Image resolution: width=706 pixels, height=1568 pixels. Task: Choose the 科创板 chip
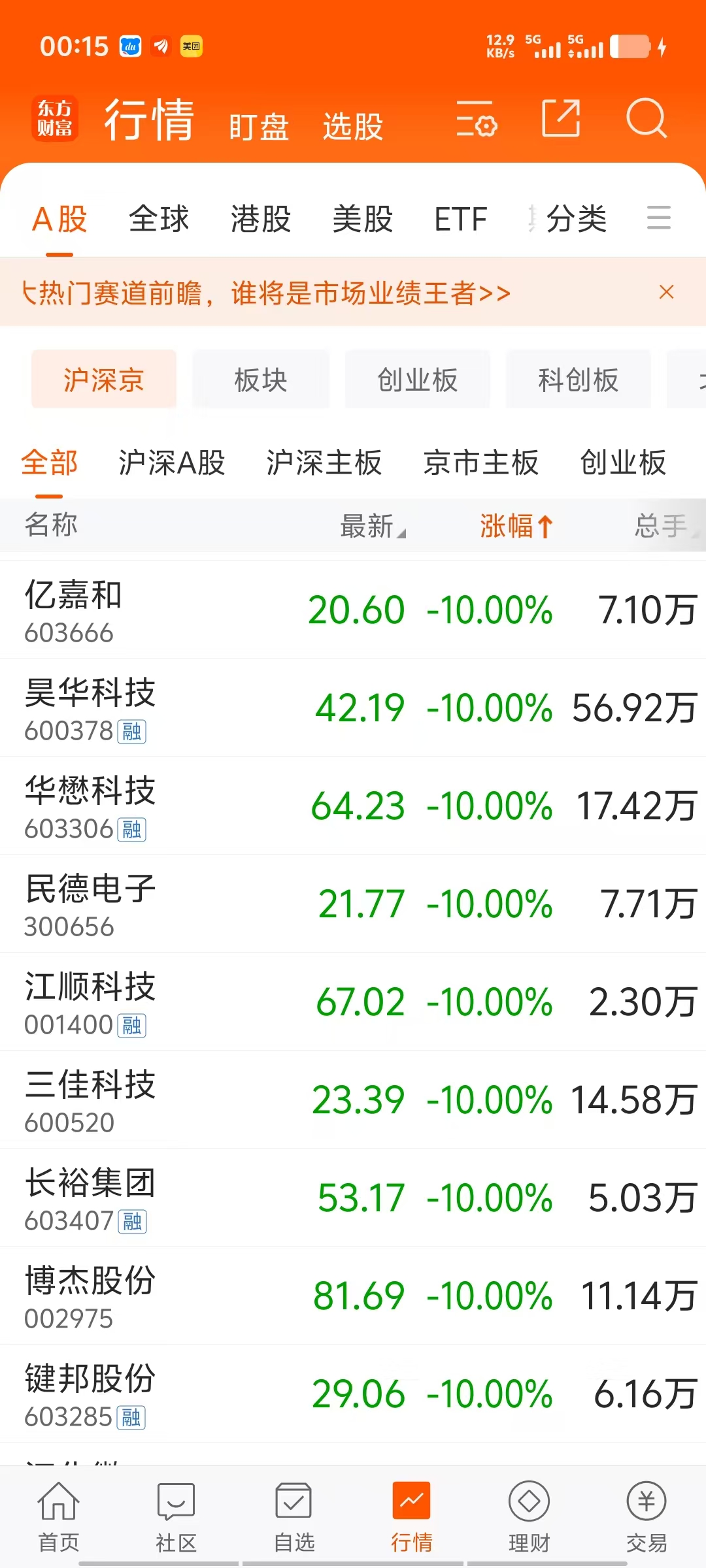(x=579, y=380)
